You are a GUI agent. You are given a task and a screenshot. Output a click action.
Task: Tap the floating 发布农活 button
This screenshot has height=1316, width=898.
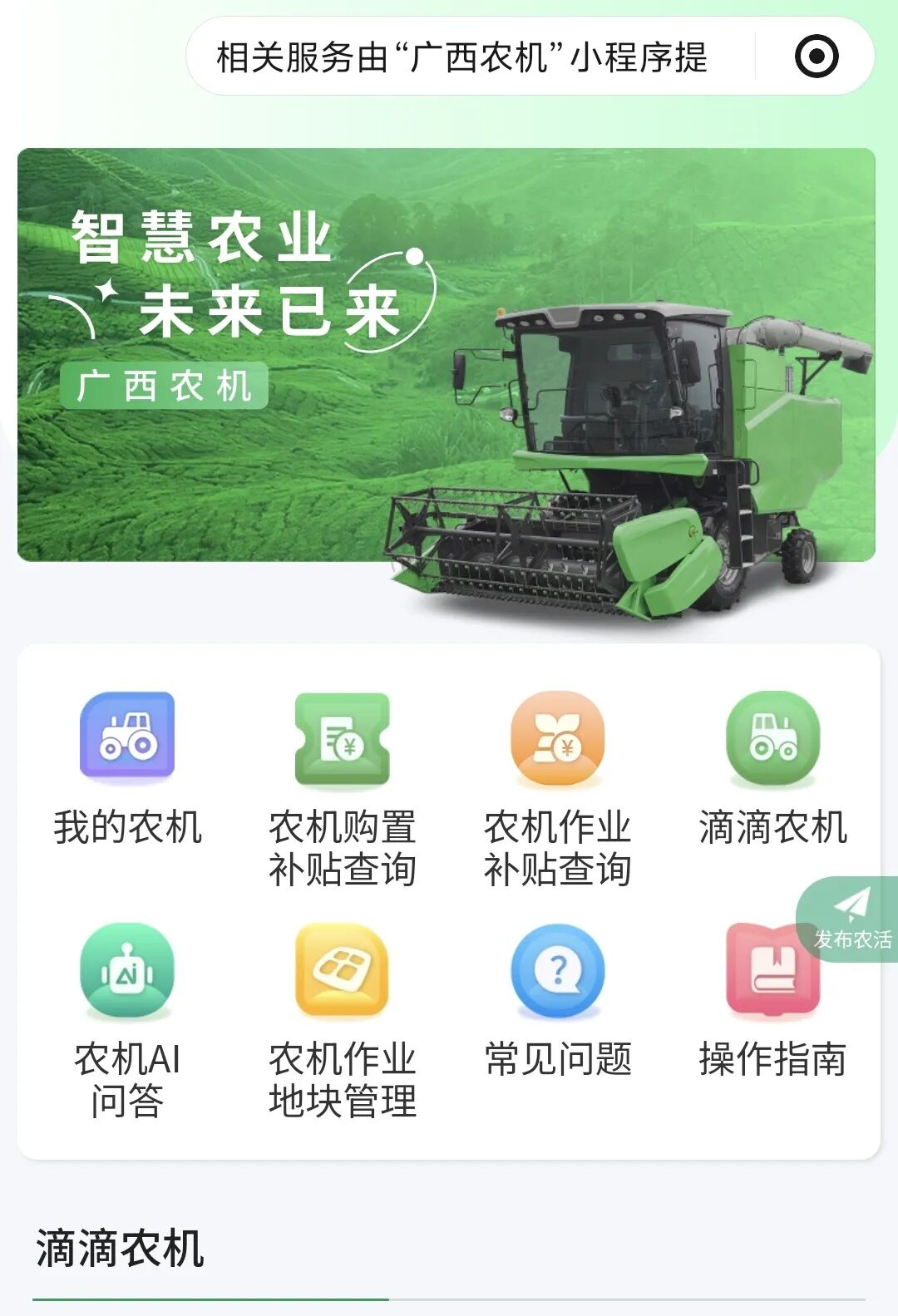point(851,919)
